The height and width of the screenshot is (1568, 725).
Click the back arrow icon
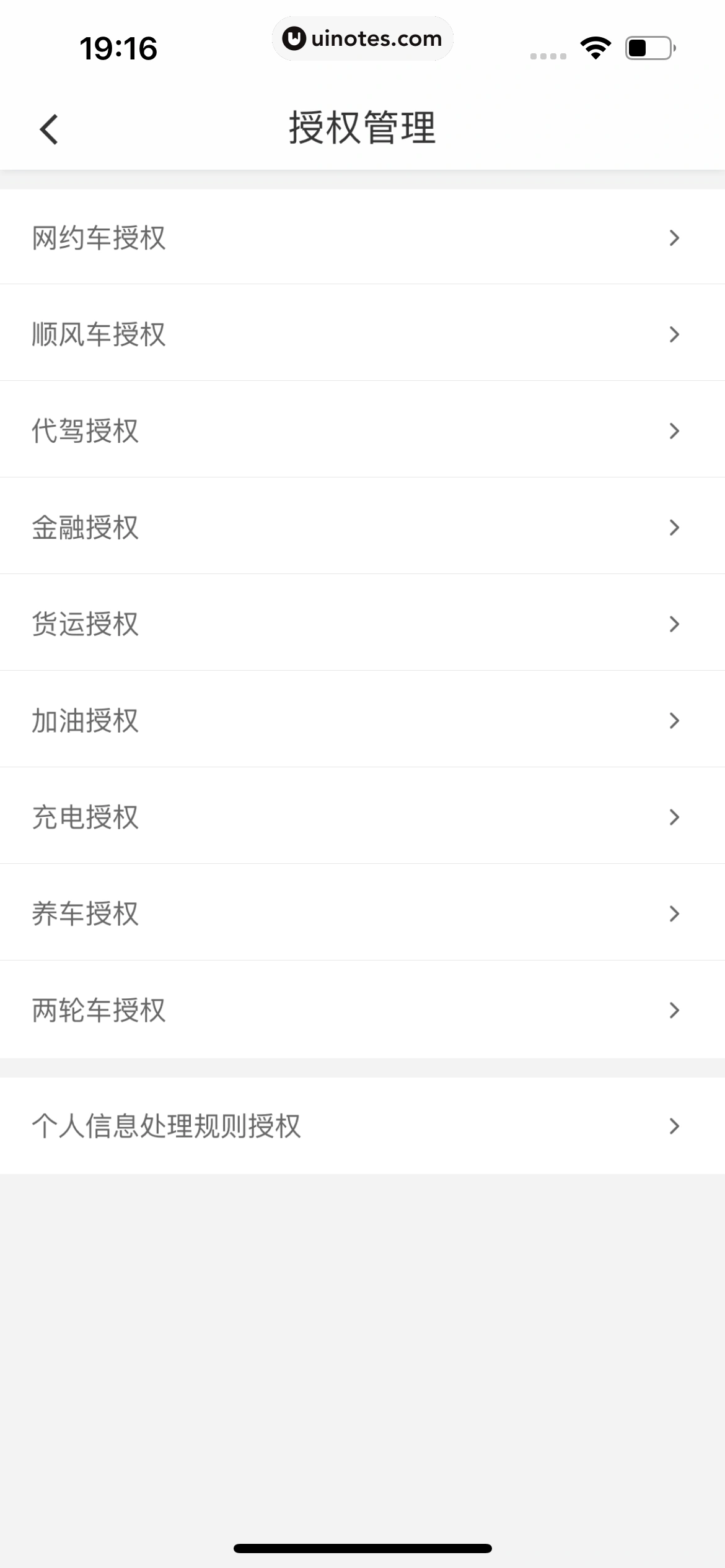pos(50,129)
